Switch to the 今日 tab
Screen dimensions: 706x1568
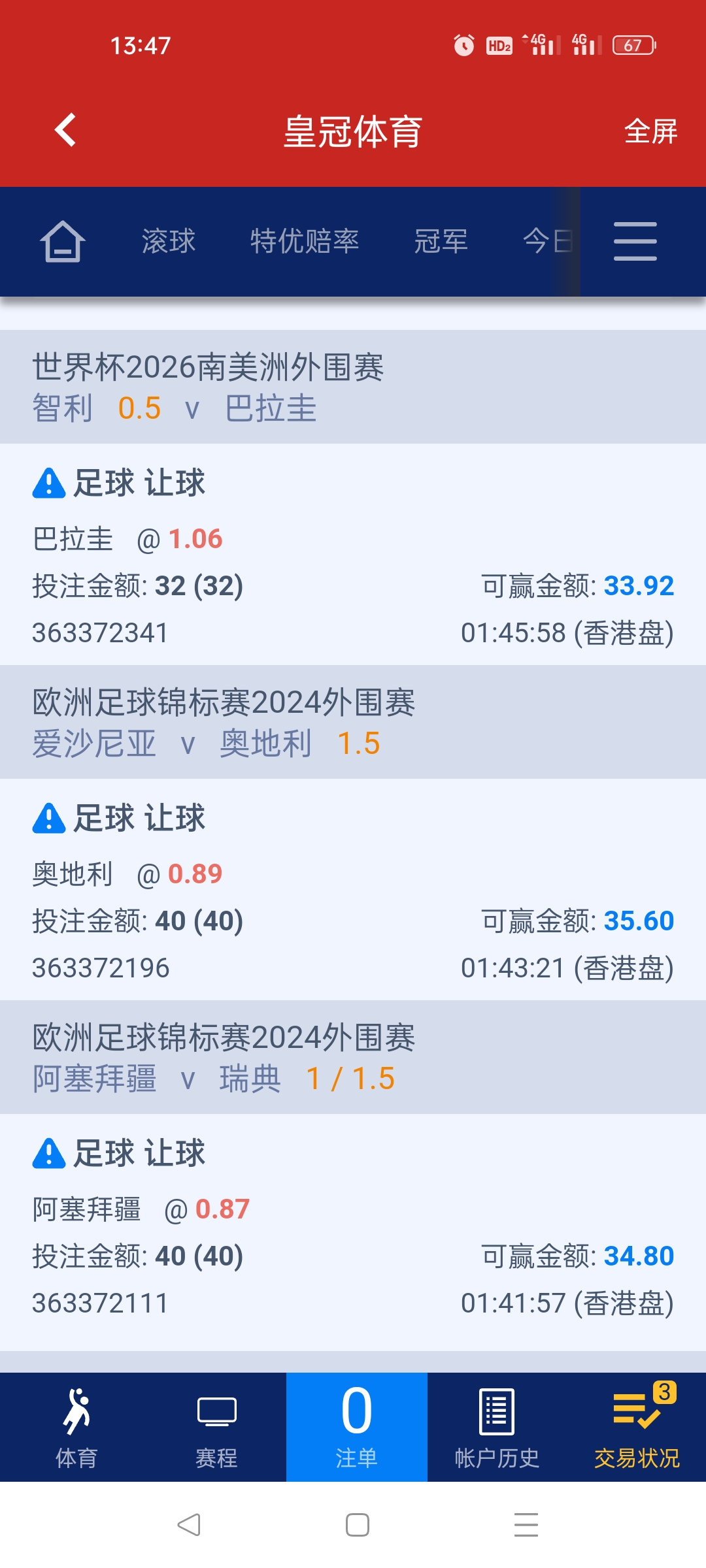[x=548, y=242]
